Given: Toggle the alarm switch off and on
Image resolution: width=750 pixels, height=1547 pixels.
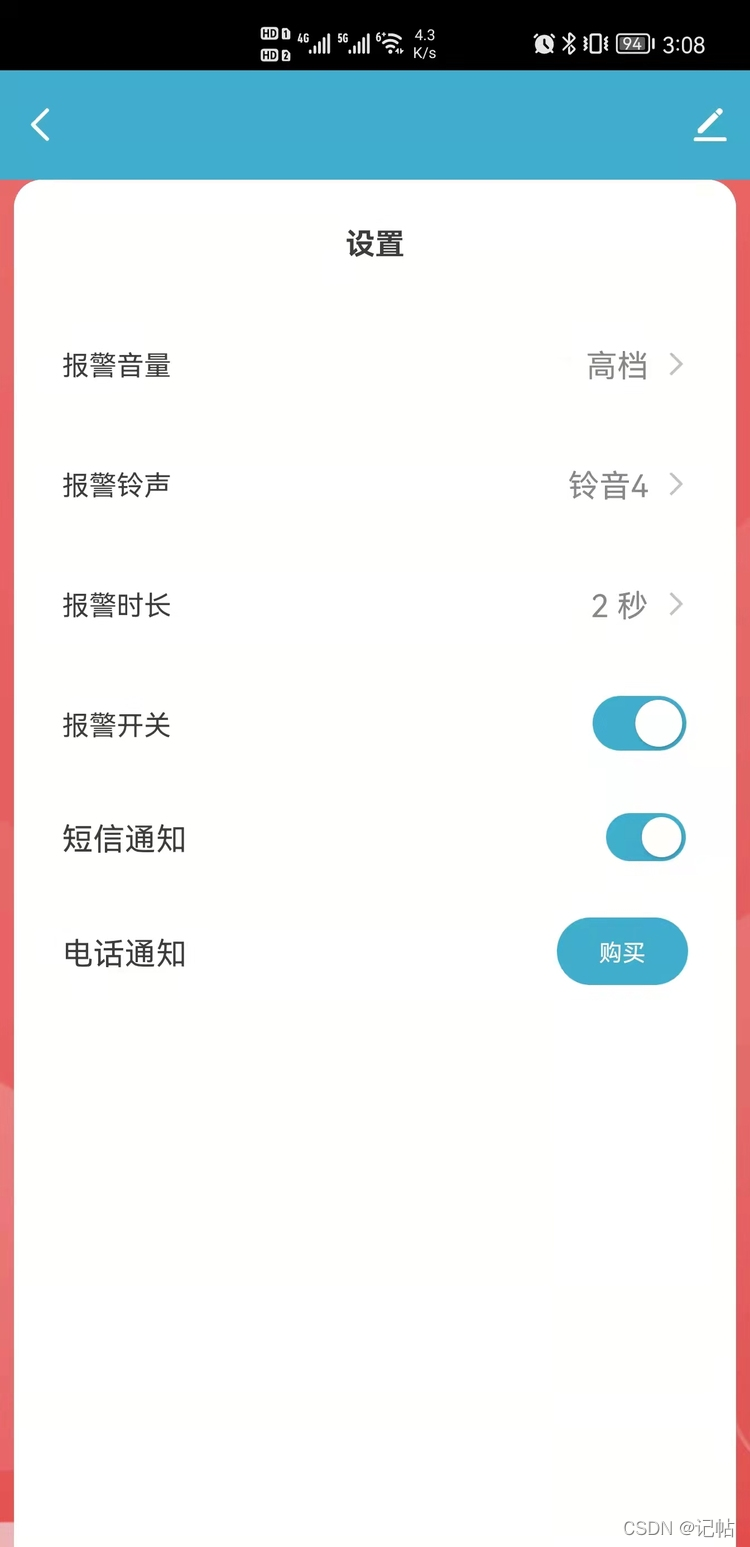Looking at the screenshot, I should click(639, 723).
